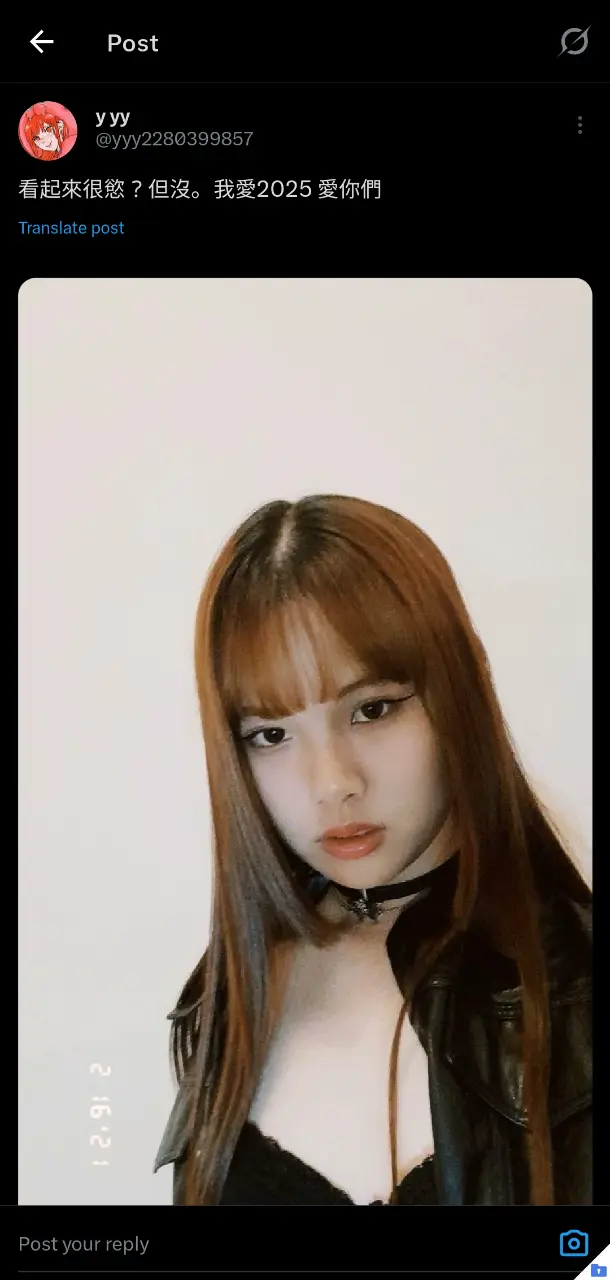Image resolution: width=610 pixels, height=1280 pixels.
Task: Open the camera icon in the reply bar
Action: coord(574,1243)
